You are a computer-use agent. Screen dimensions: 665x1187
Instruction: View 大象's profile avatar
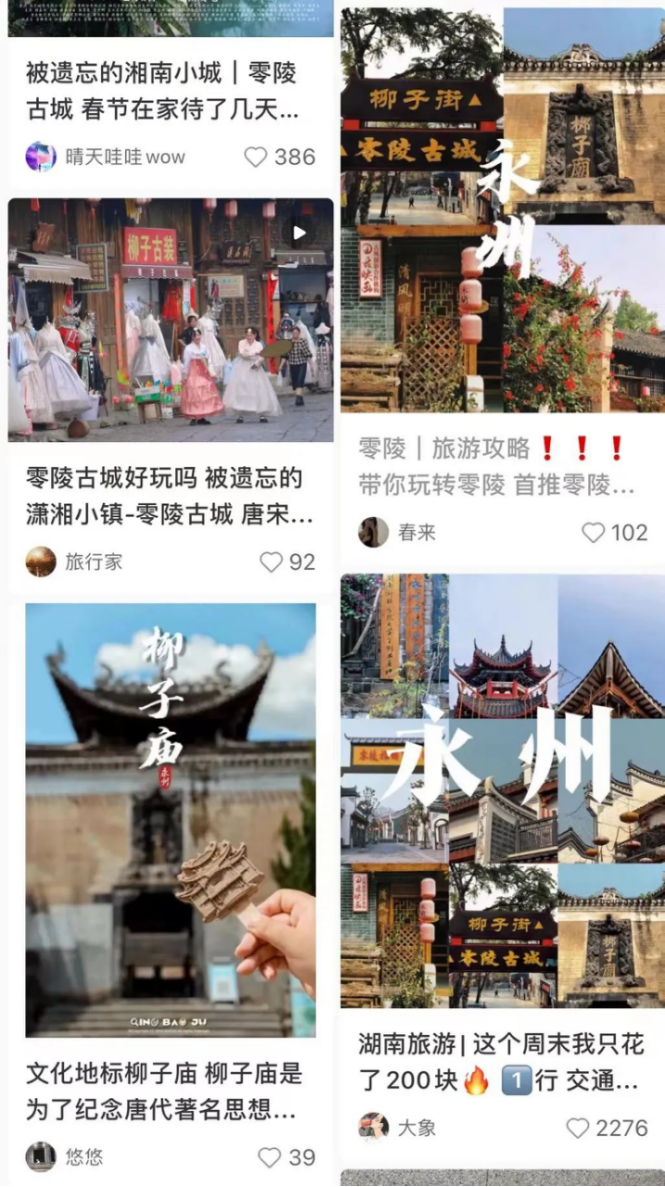pyautogui.click(x=374, y=1127)
